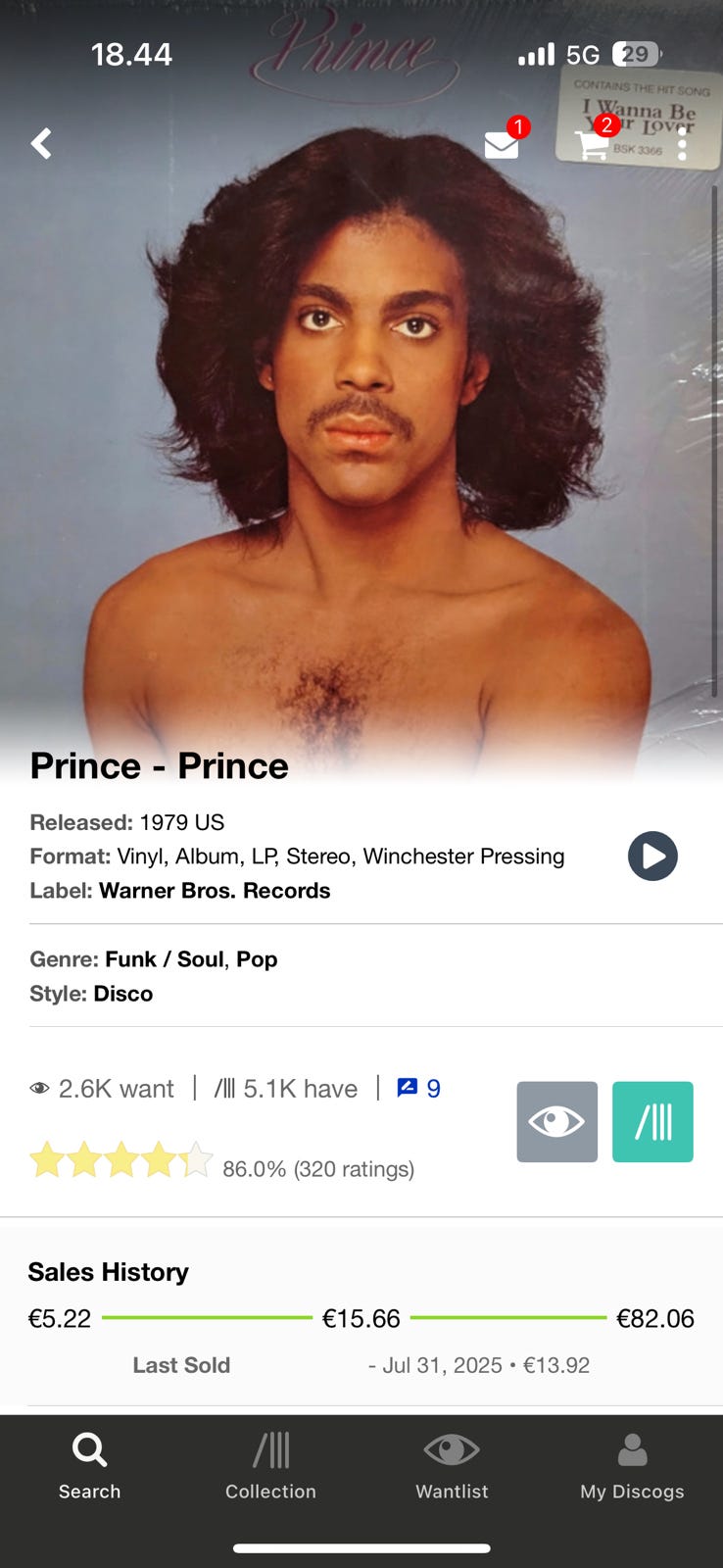The image size is (723, 1568).
Task: Open the shopping cart
Action: pyautogui.click(x=592, y=145)
